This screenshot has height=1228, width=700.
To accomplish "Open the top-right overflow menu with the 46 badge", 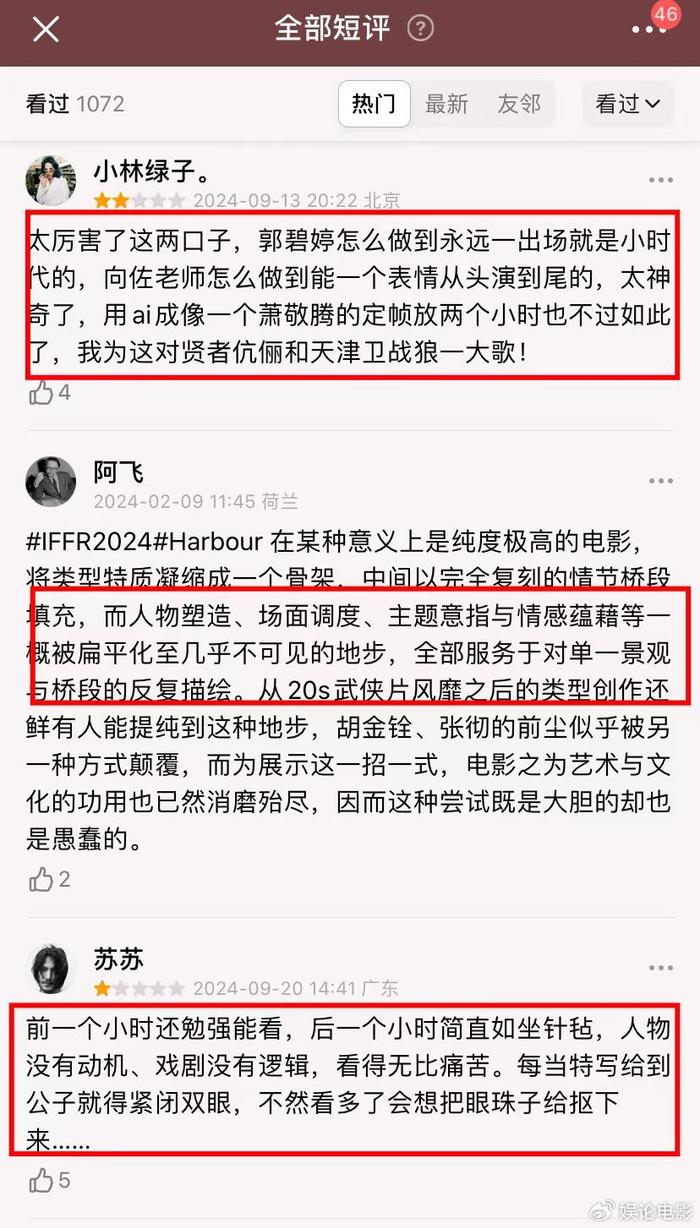I will pos(655,28).
